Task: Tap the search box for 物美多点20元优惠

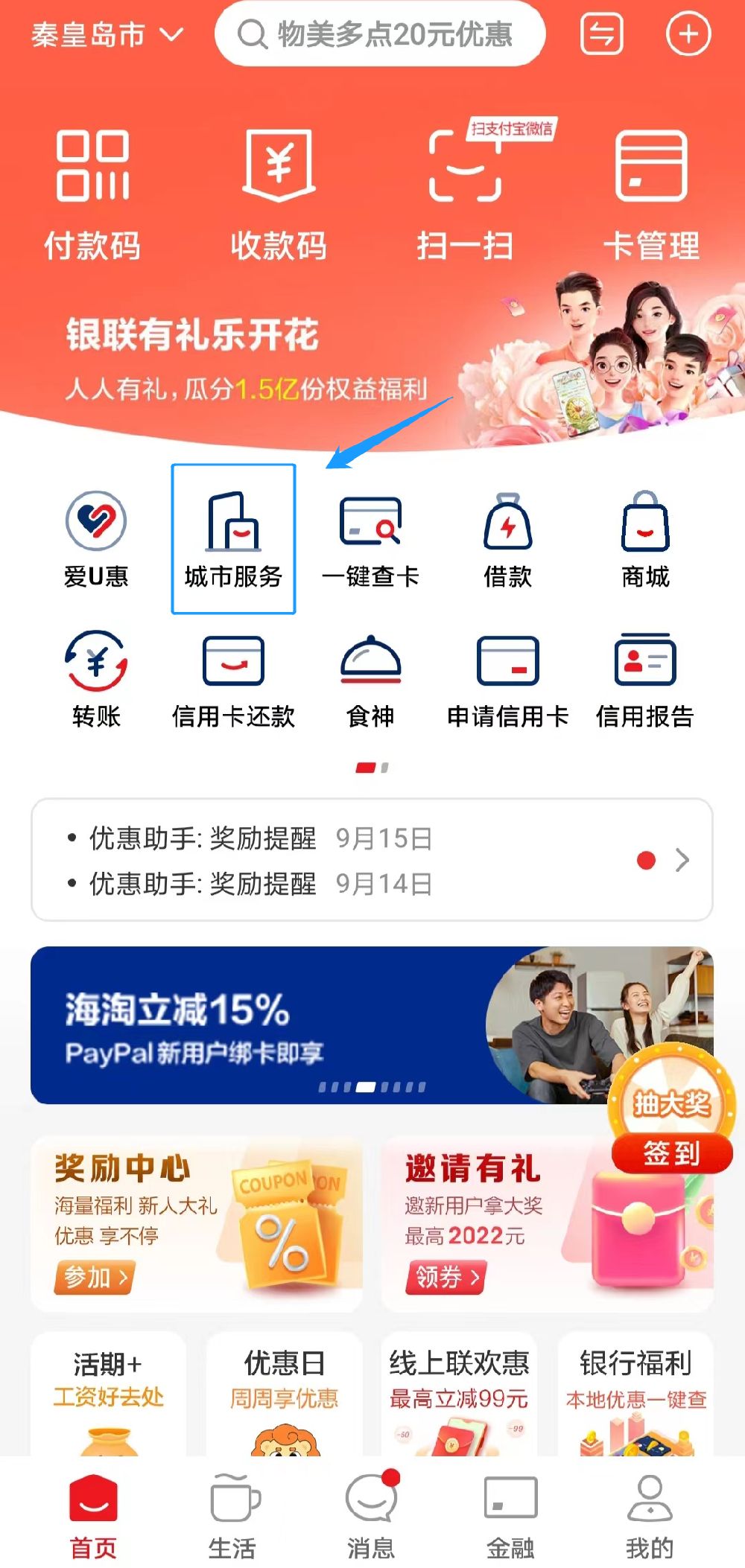Action: [380, 34]
